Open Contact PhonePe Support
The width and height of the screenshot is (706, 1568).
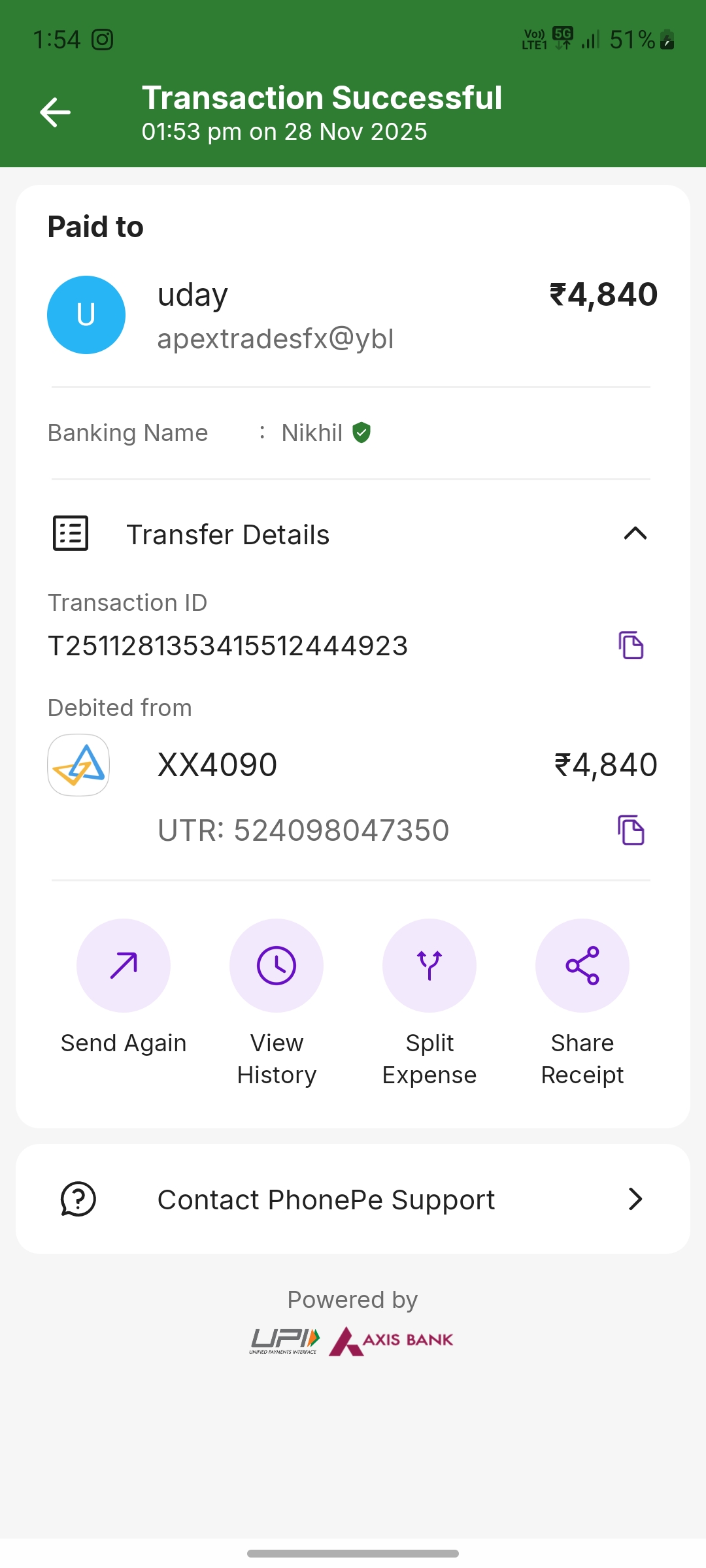coord(353,1199)
